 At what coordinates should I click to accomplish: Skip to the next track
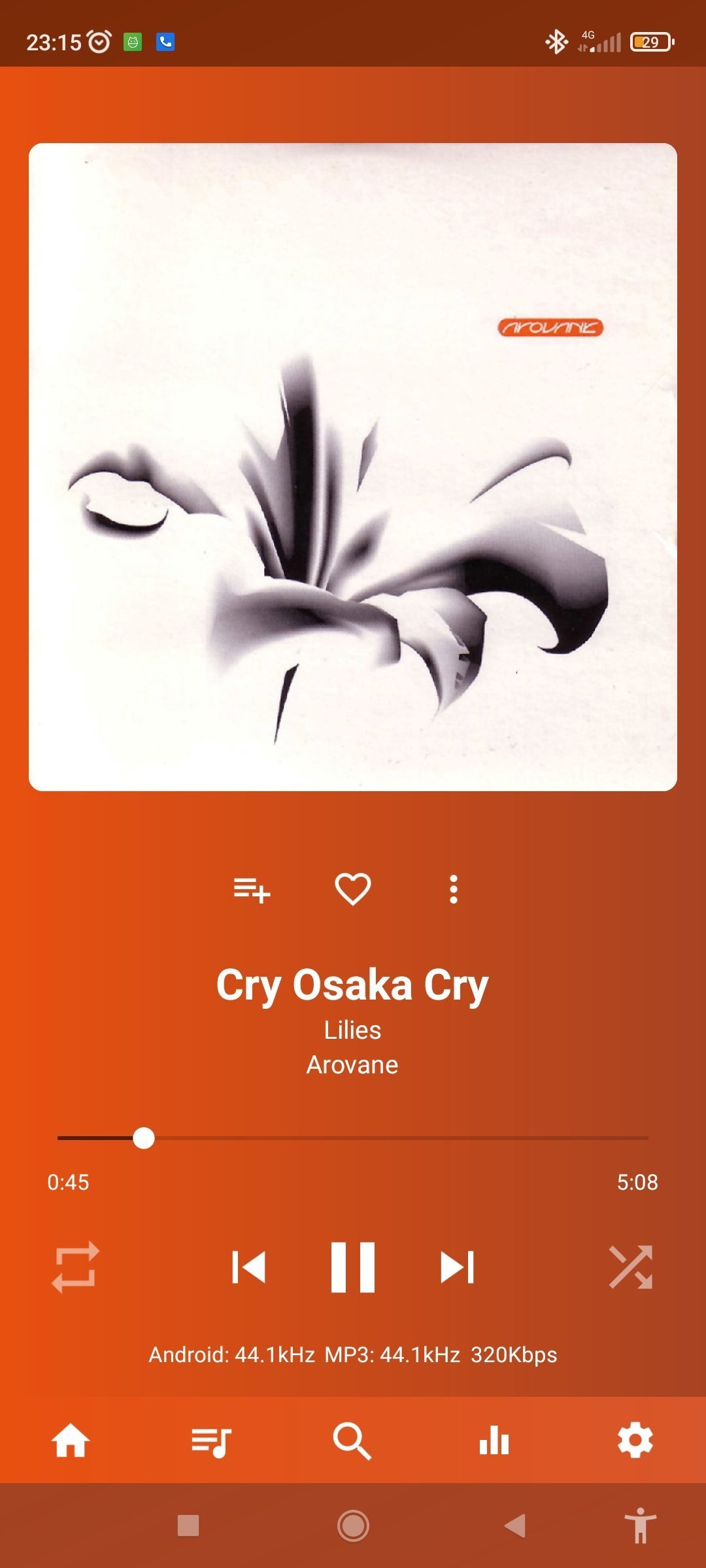click(457, 1267)
